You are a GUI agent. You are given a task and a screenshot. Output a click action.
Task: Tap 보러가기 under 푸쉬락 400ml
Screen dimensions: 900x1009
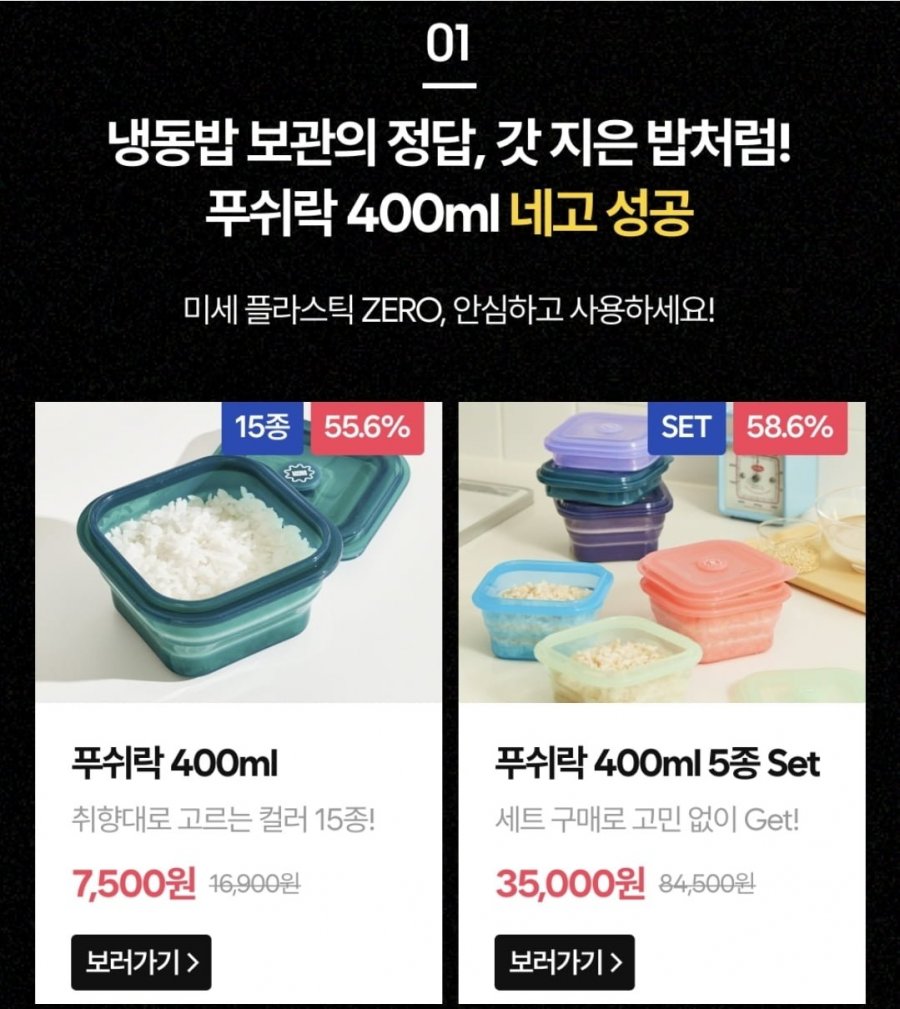pyautogui.click(x=141, y=962)
